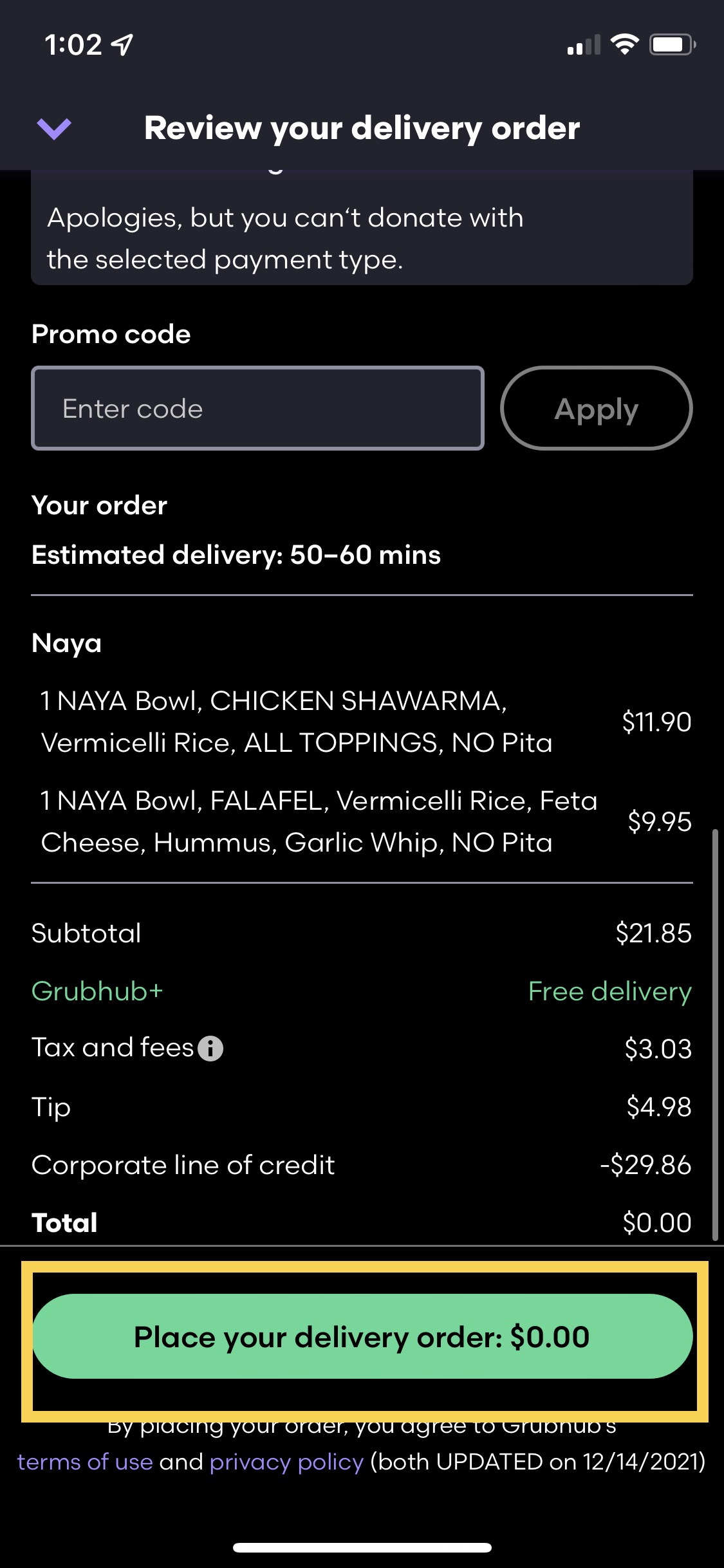The width and height of the screenshot is (724, 1568).
Task: Place your delivery order for $0.00
Action: pos(362,1336)
